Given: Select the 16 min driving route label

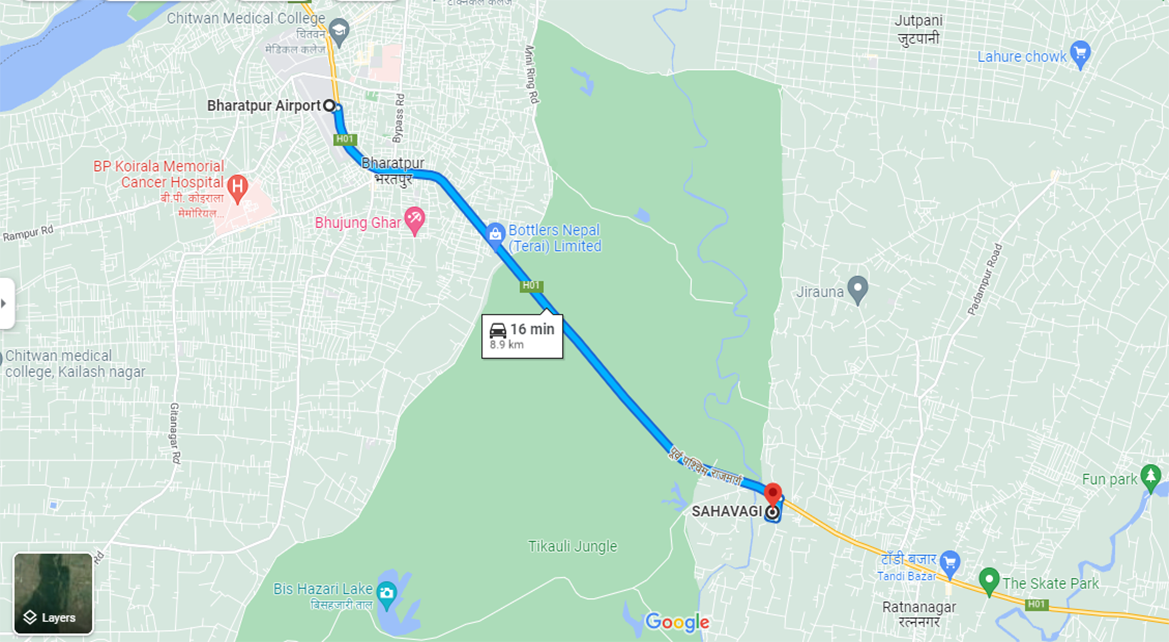Looking at the screenshot, I should 522,336.
